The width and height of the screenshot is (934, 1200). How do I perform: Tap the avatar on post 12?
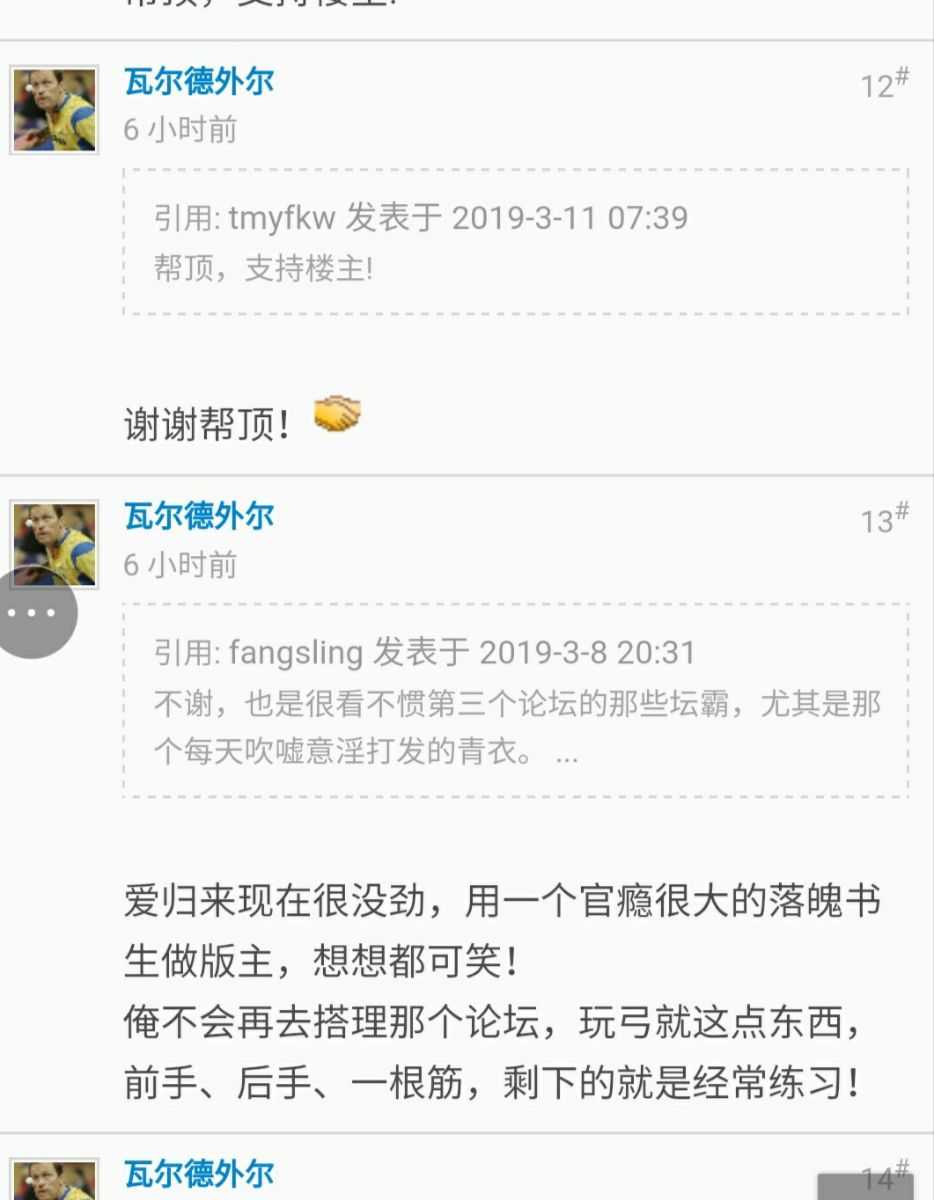click(55, 110)
